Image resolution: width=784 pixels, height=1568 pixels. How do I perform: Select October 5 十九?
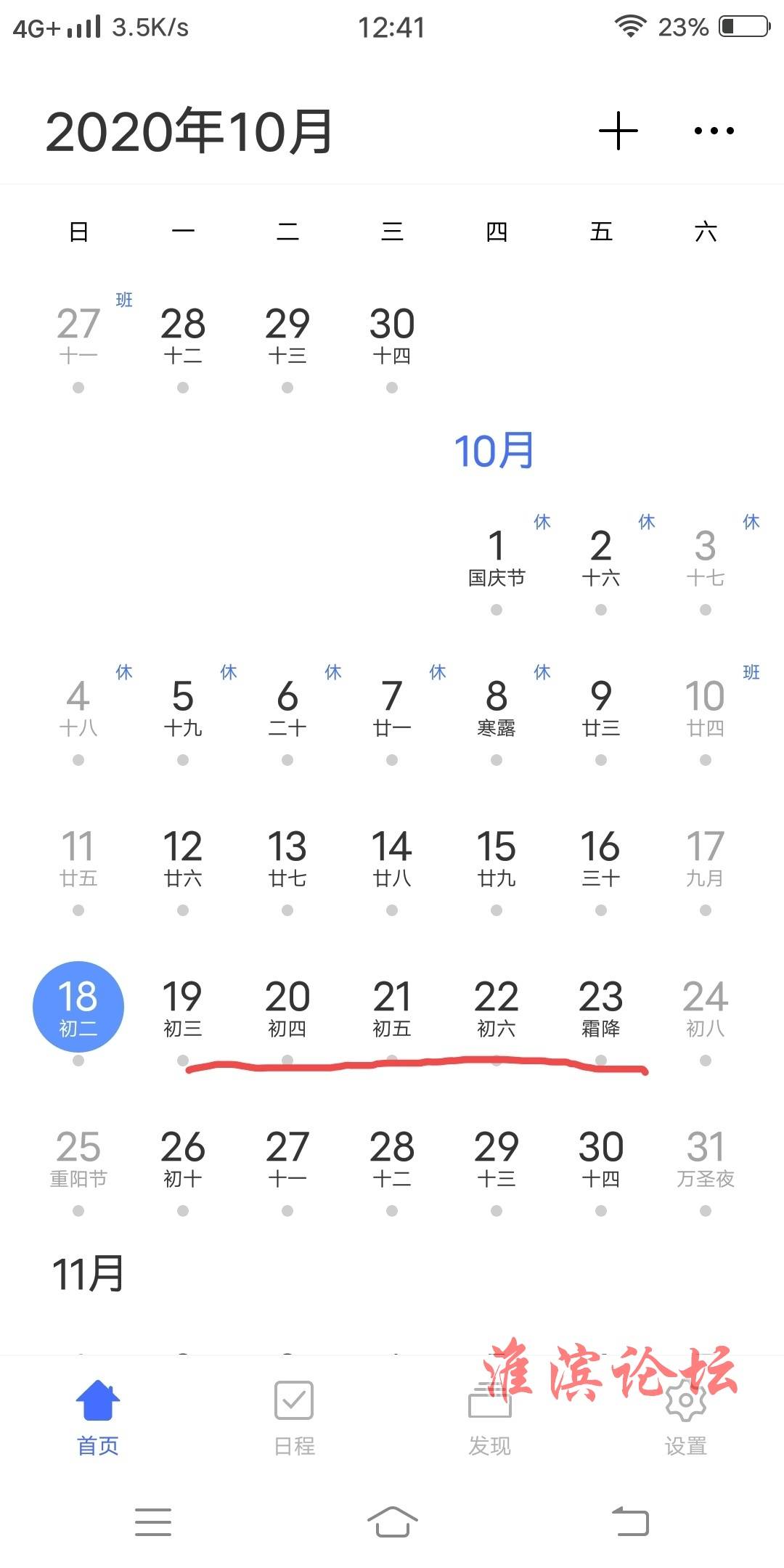pos(183,709)
